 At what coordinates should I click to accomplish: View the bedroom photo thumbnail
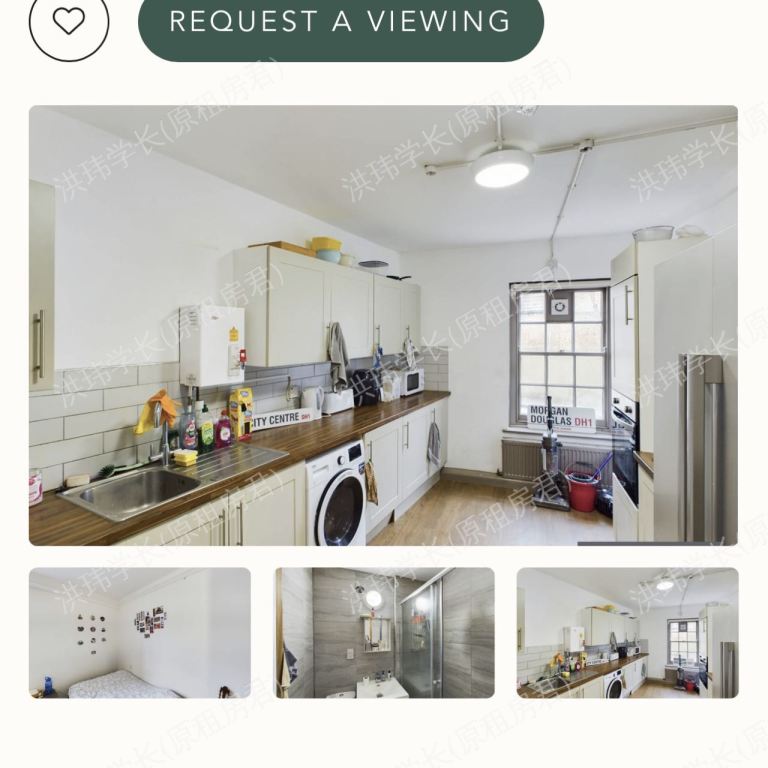[x=140, y=632]
